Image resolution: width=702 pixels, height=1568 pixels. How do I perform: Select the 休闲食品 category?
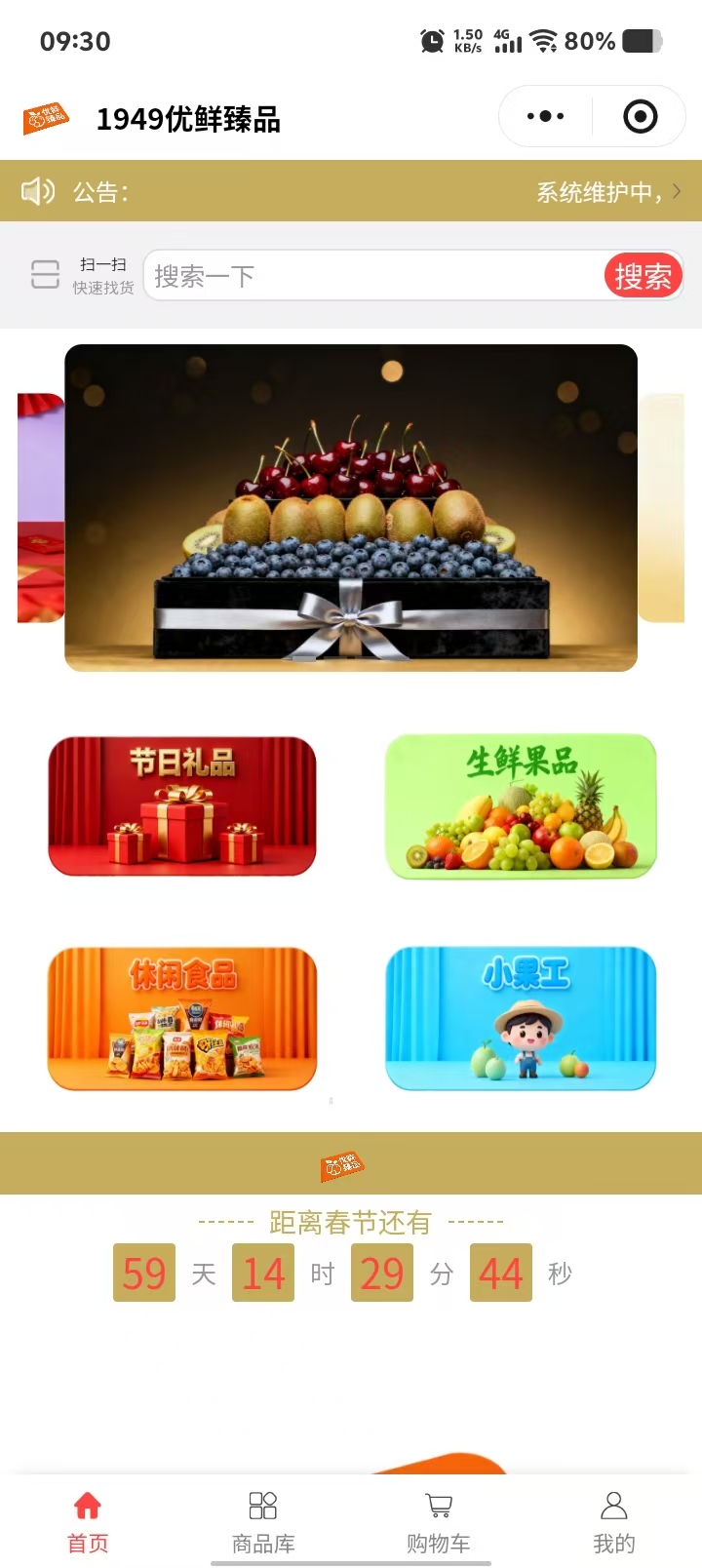pos(182,1018)
